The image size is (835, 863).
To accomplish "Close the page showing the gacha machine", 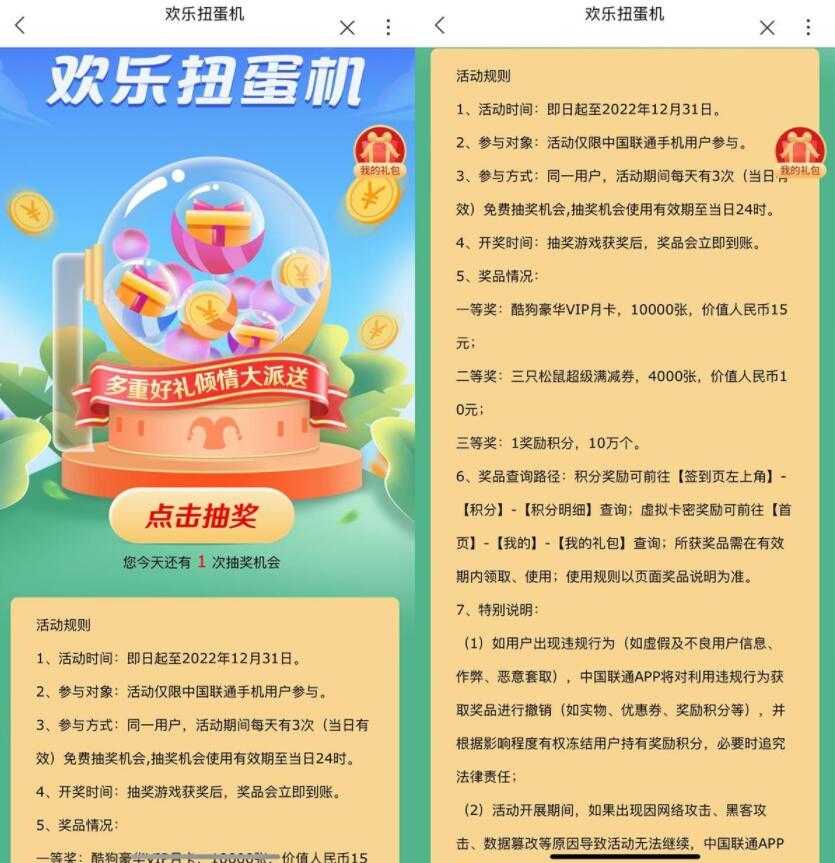I will [347, 28].
